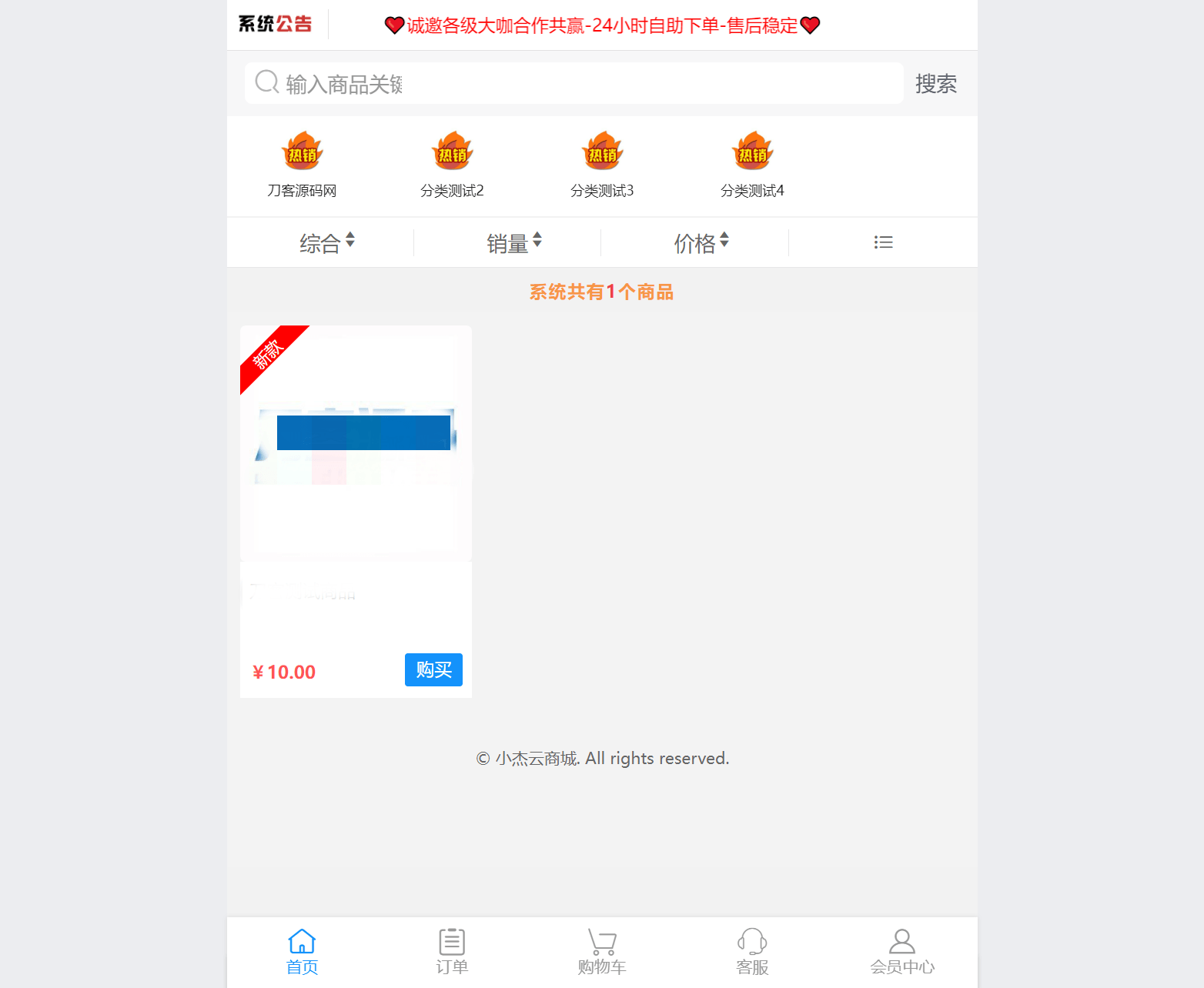This screenshot has height=988, width=1204.
Task: Sort products by 价格
Action: (701, 243)
